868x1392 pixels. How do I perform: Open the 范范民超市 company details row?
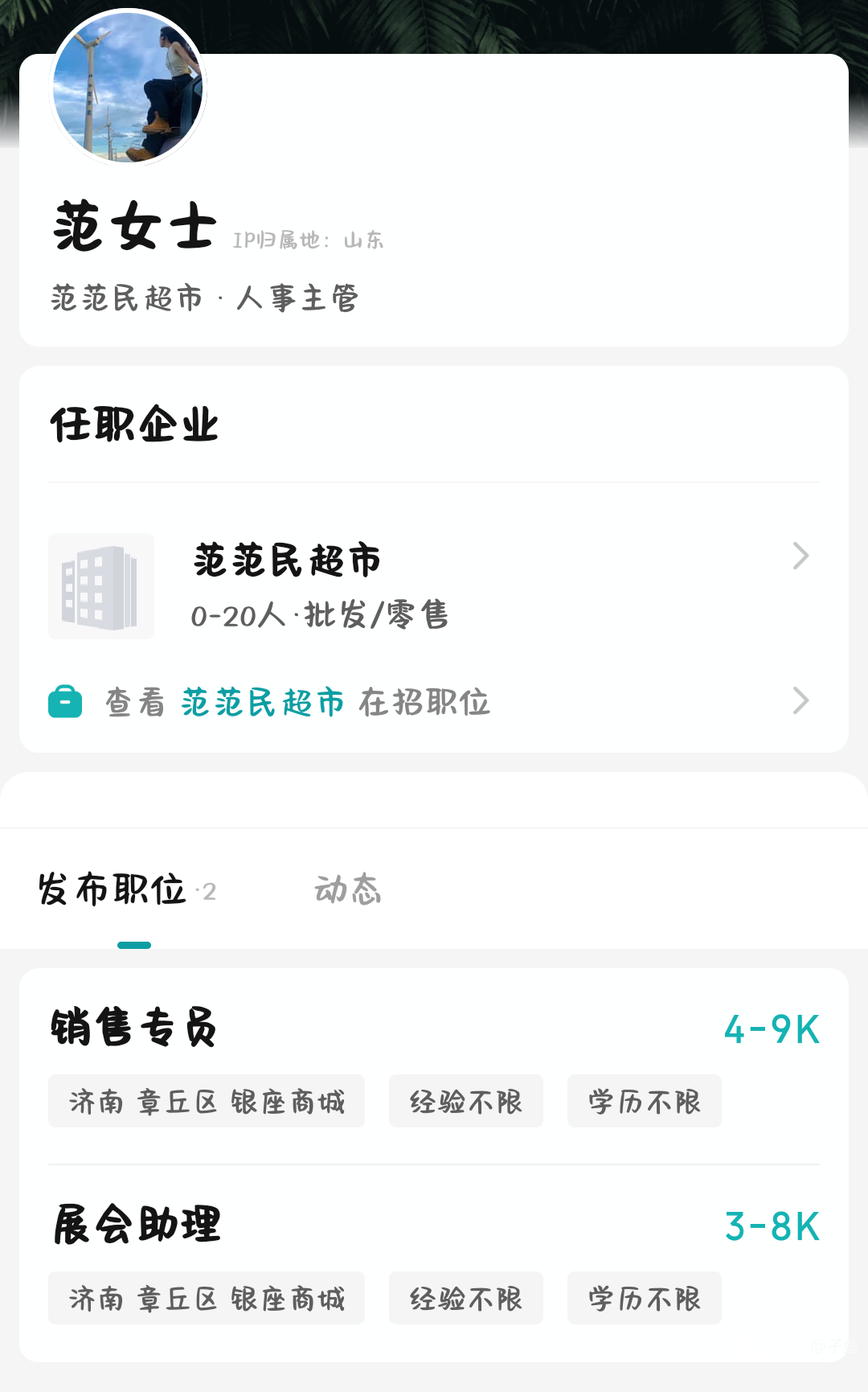pyautogui.click(x=434, y=586)
